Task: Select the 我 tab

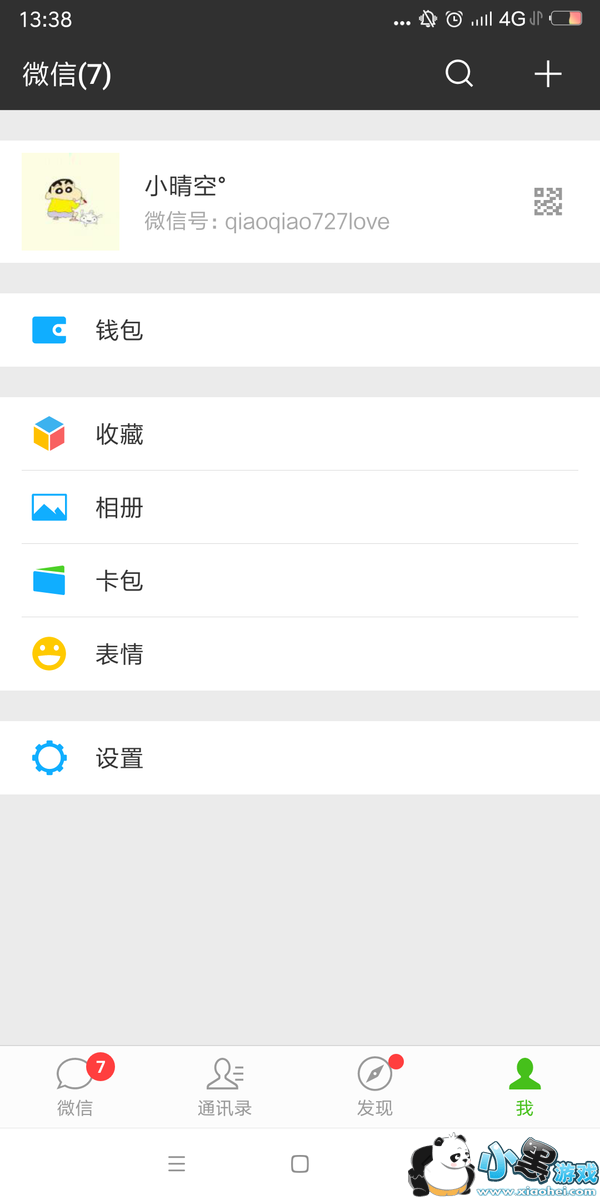Action: [x=524, y=1087]
